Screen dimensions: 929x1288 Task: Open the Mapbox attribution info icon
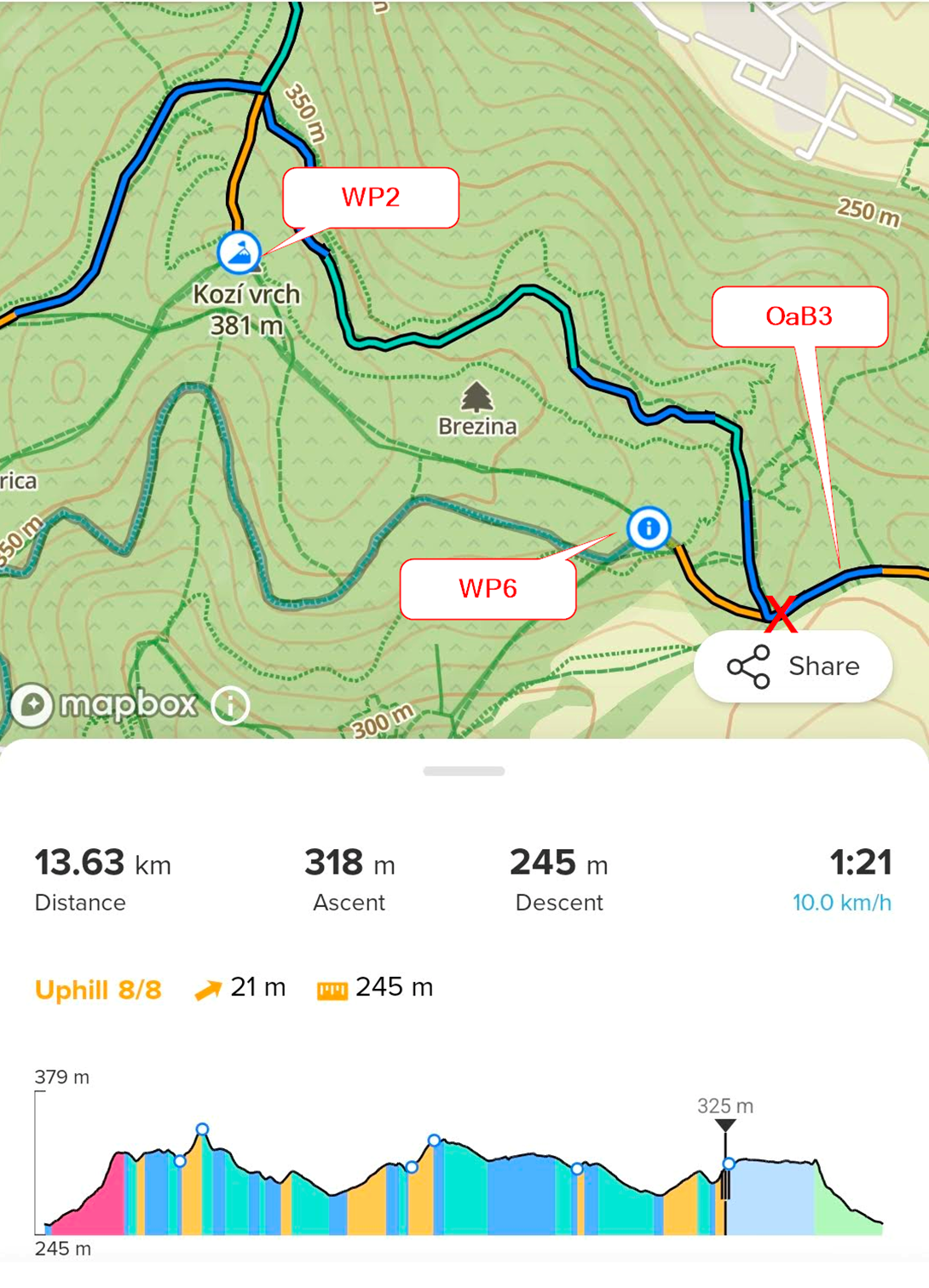click(x=230, y=706)
